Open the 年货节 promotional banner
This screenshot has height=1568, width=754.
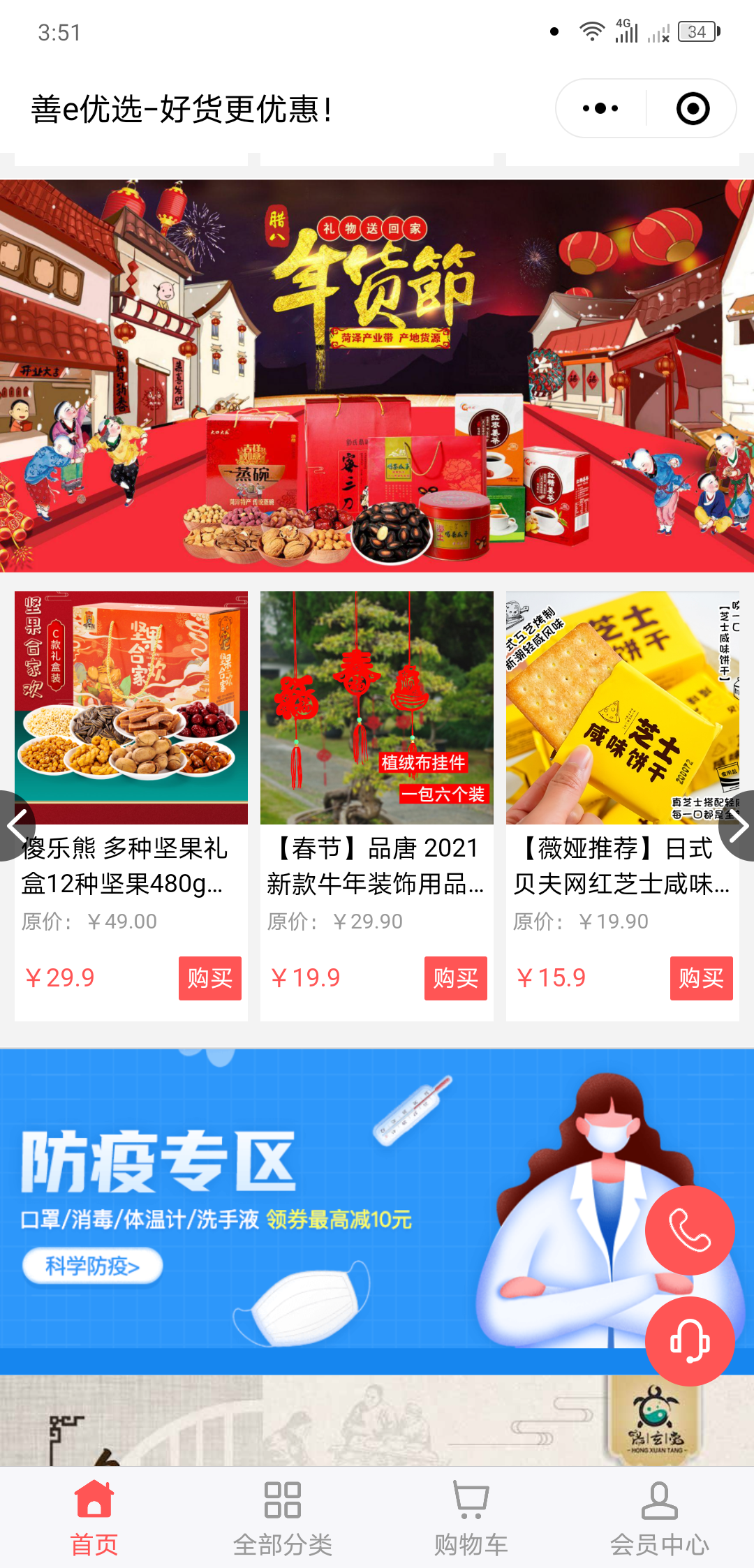tap(377, 376)
